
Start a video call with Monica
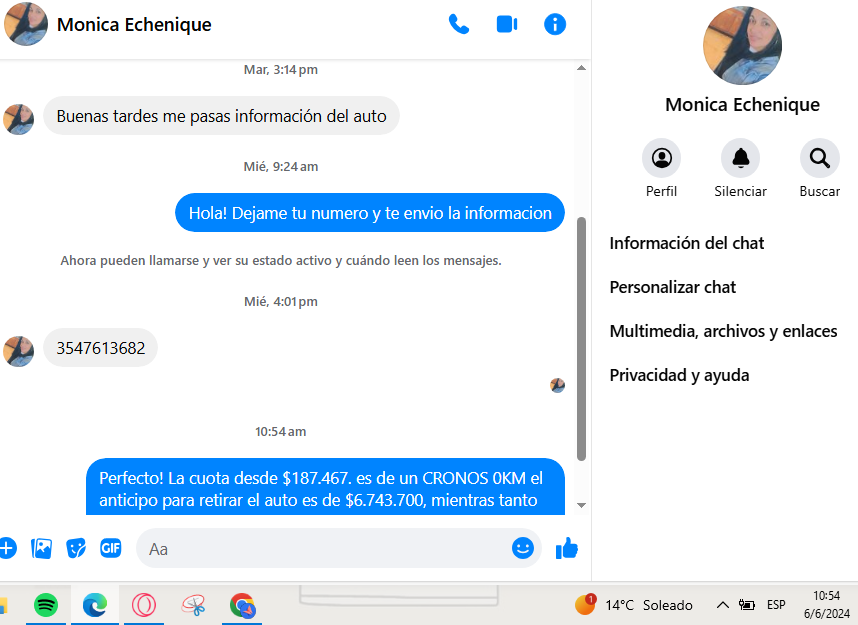(x=507, y=24)
